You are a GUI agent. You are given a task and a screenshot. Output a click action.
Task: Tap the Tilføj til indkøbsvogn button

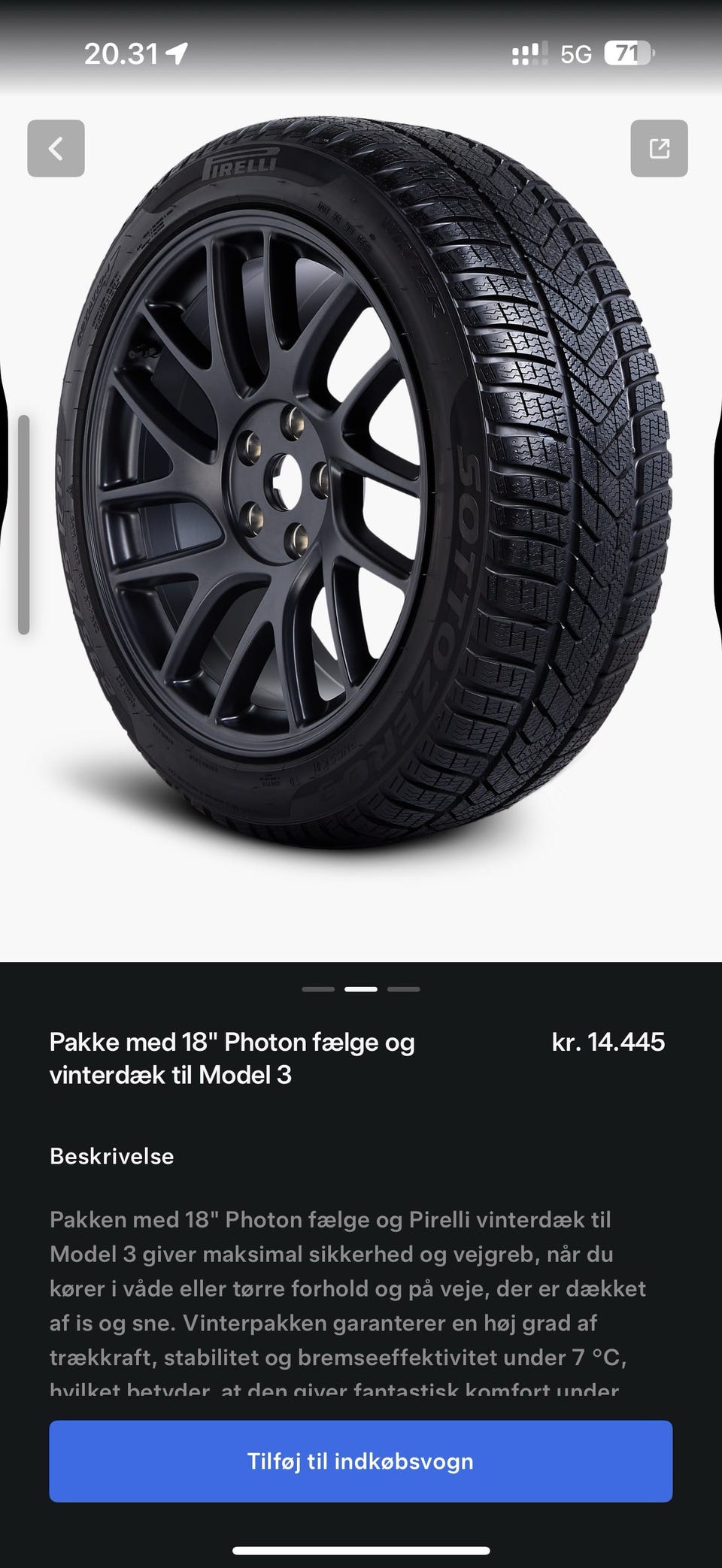tap(360, 1461)
